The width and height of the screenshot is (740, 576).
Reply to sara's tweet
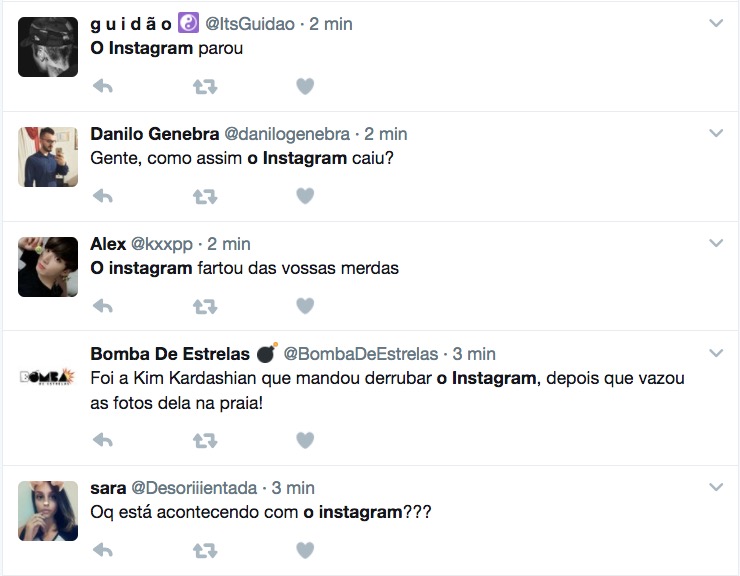[102, 550]
